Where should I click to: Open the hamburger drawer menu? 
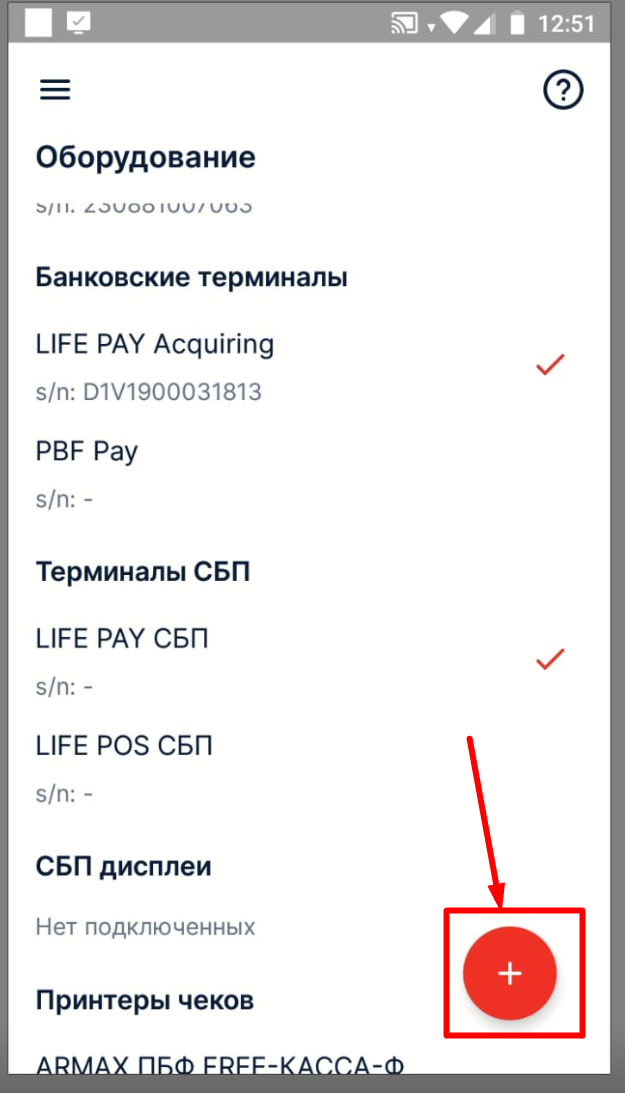tap(55, 90)
